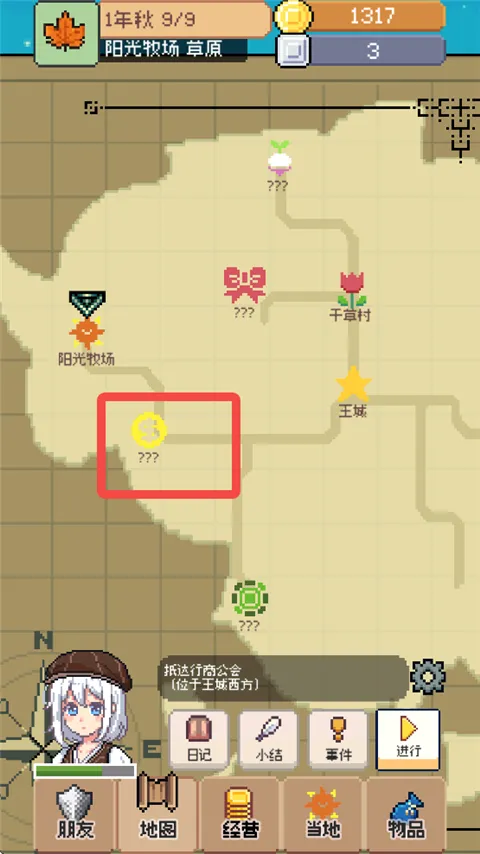Open the 朋友 tab
The width and height of the screenshot is (480, 854).
point(75,814)
